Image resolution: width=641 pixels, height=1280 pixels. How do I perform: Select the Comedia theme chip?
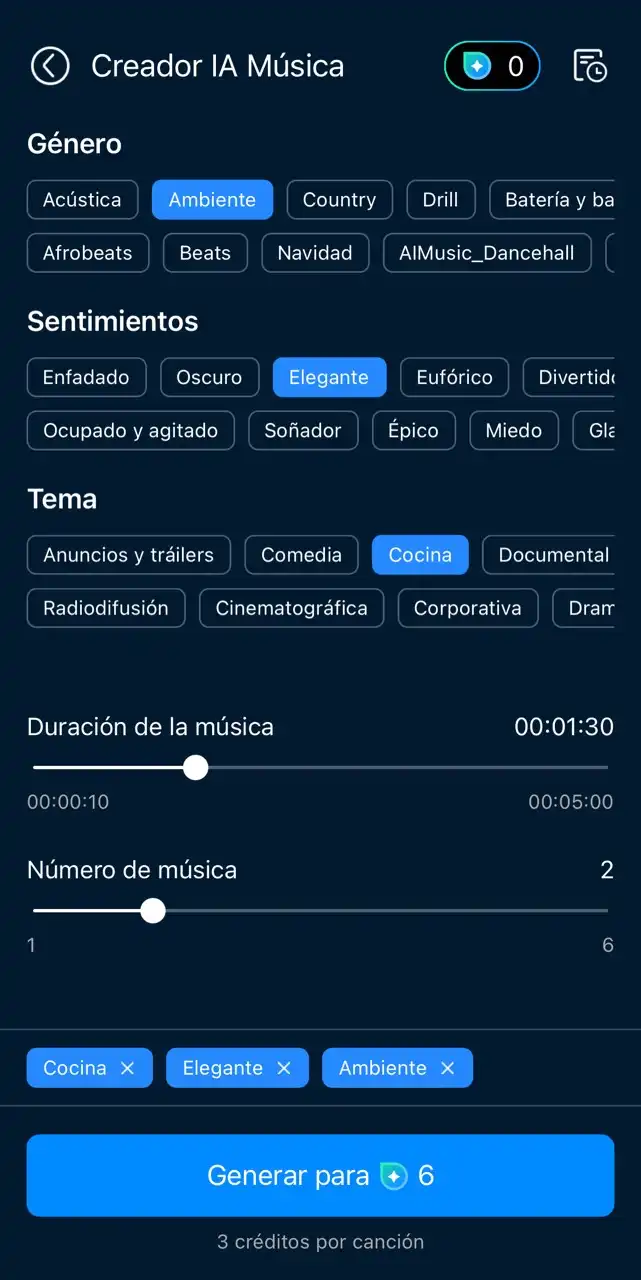[x=301, y=555]
